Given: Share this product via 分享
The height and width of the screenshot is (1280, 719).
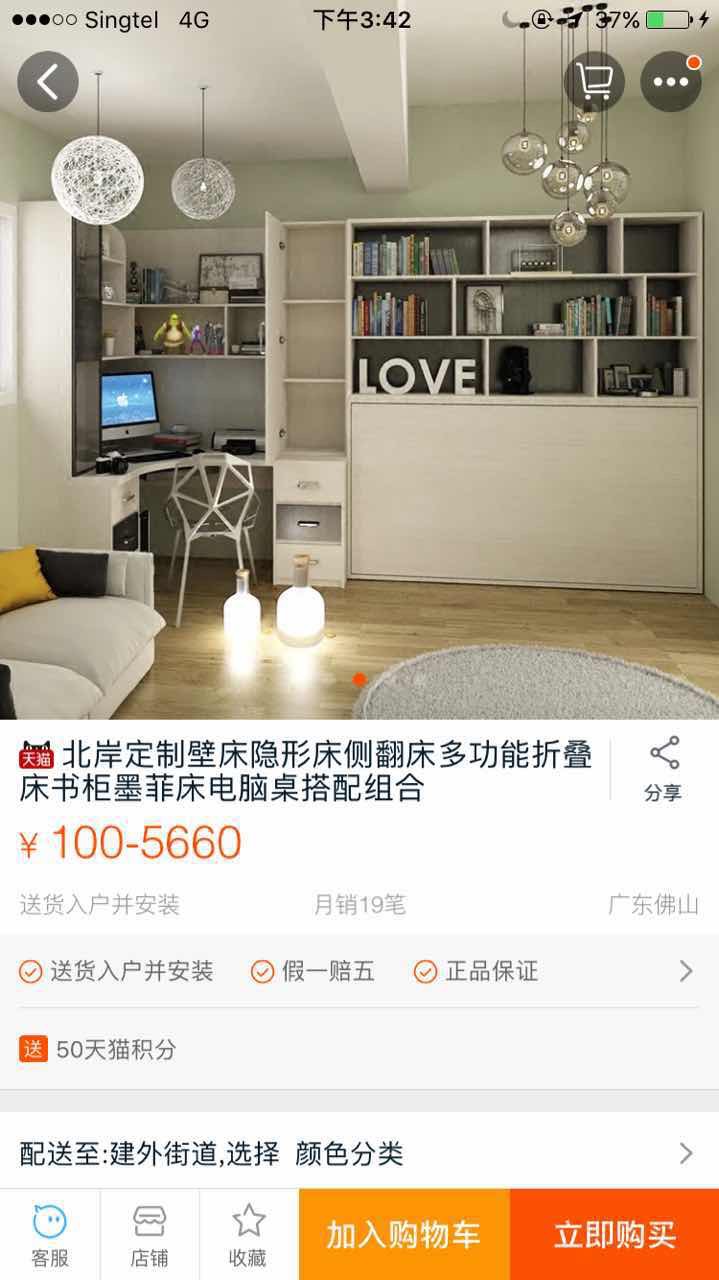Looking at the screenshot, I should [663, 769].
